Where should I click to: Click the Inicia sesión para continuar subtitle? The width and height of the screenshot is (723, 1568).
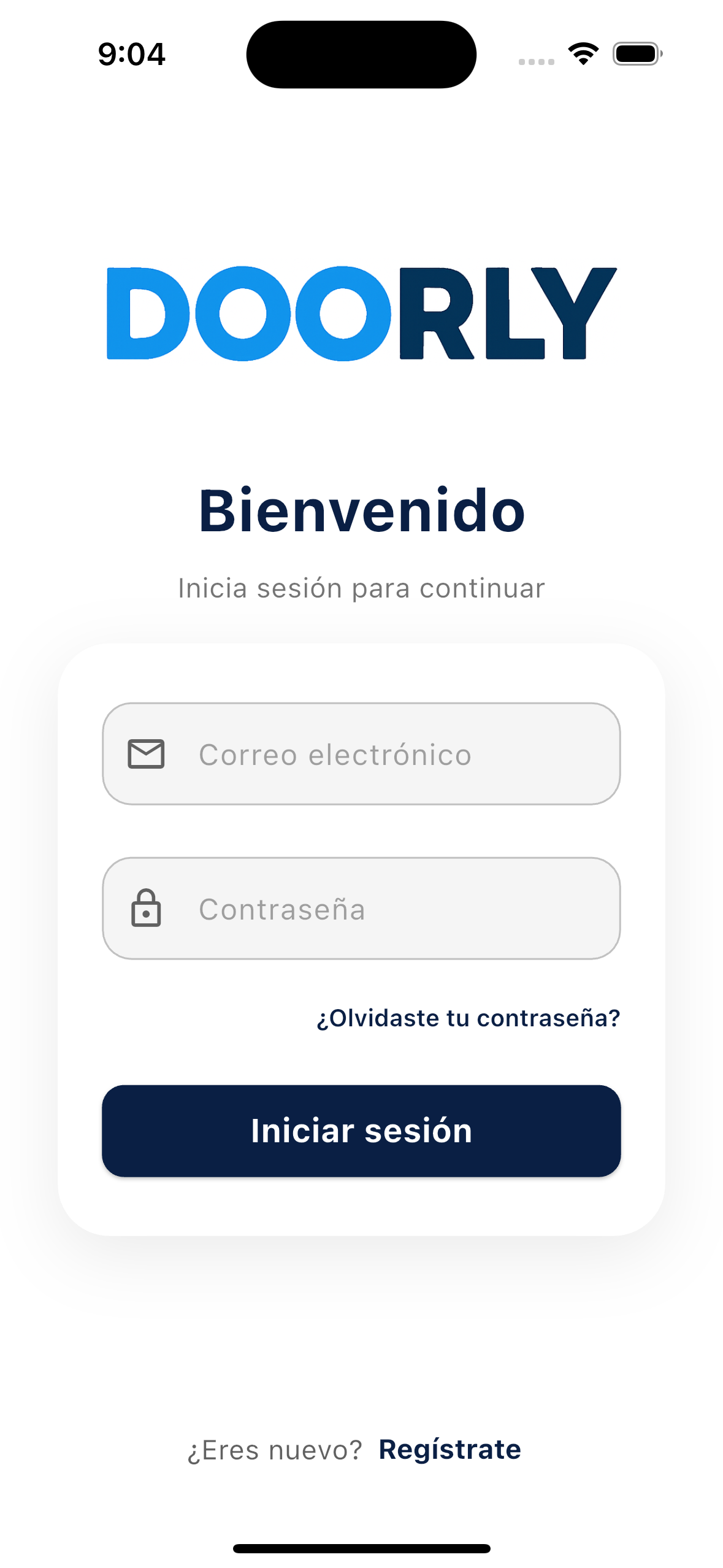[x=361, y=587]
